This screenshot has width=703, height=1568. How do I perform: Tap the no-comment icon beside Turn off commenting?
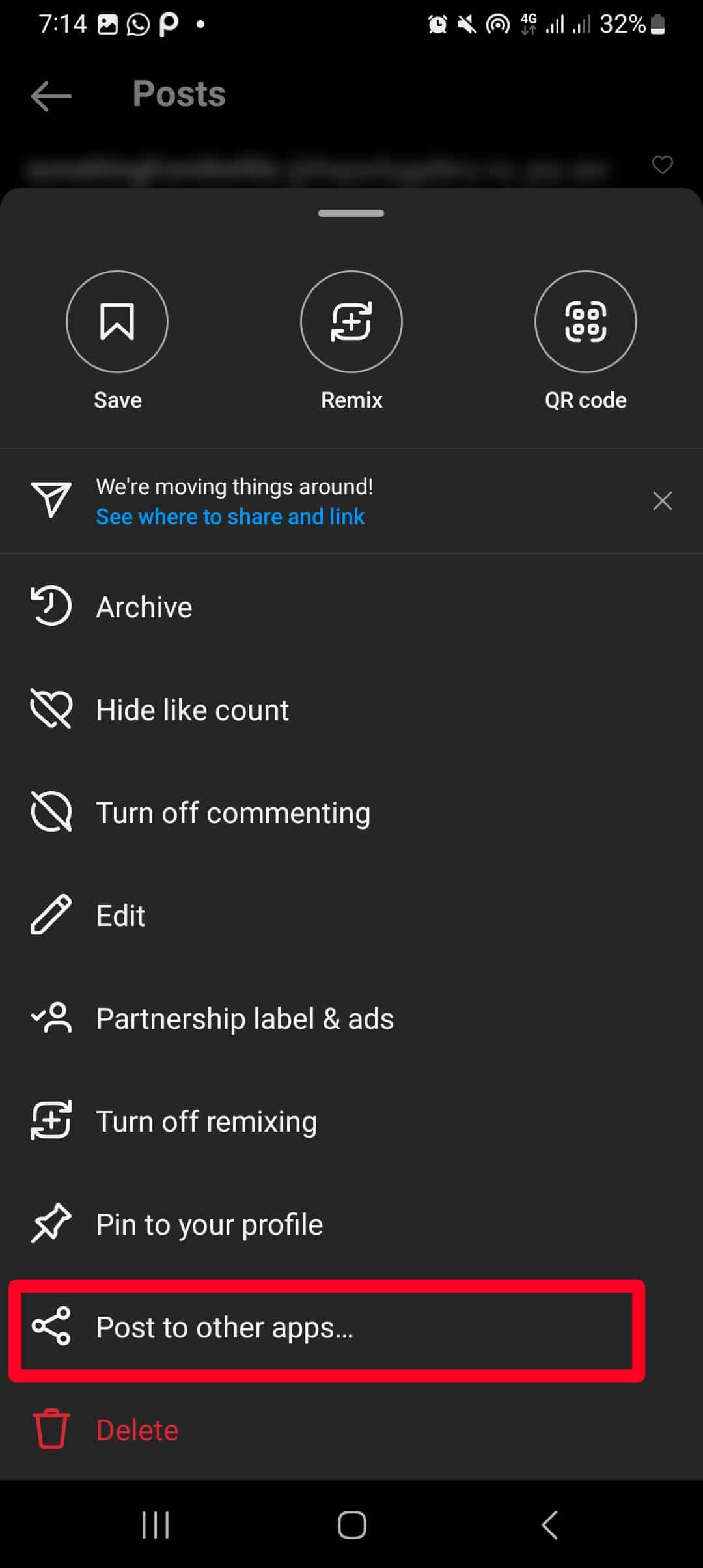tap(52, 811)
